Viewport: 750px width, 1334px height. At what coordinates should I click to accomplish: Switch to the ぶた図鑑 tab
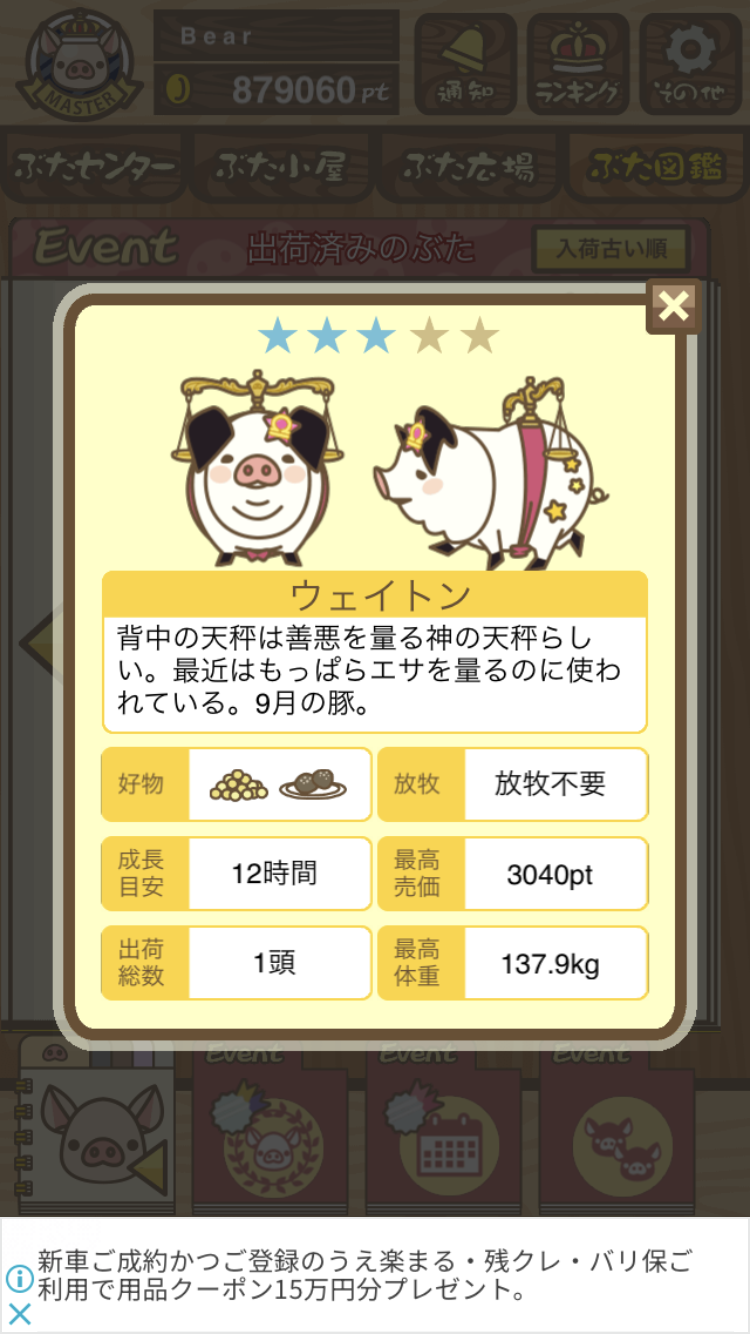[x=656, y=168]
